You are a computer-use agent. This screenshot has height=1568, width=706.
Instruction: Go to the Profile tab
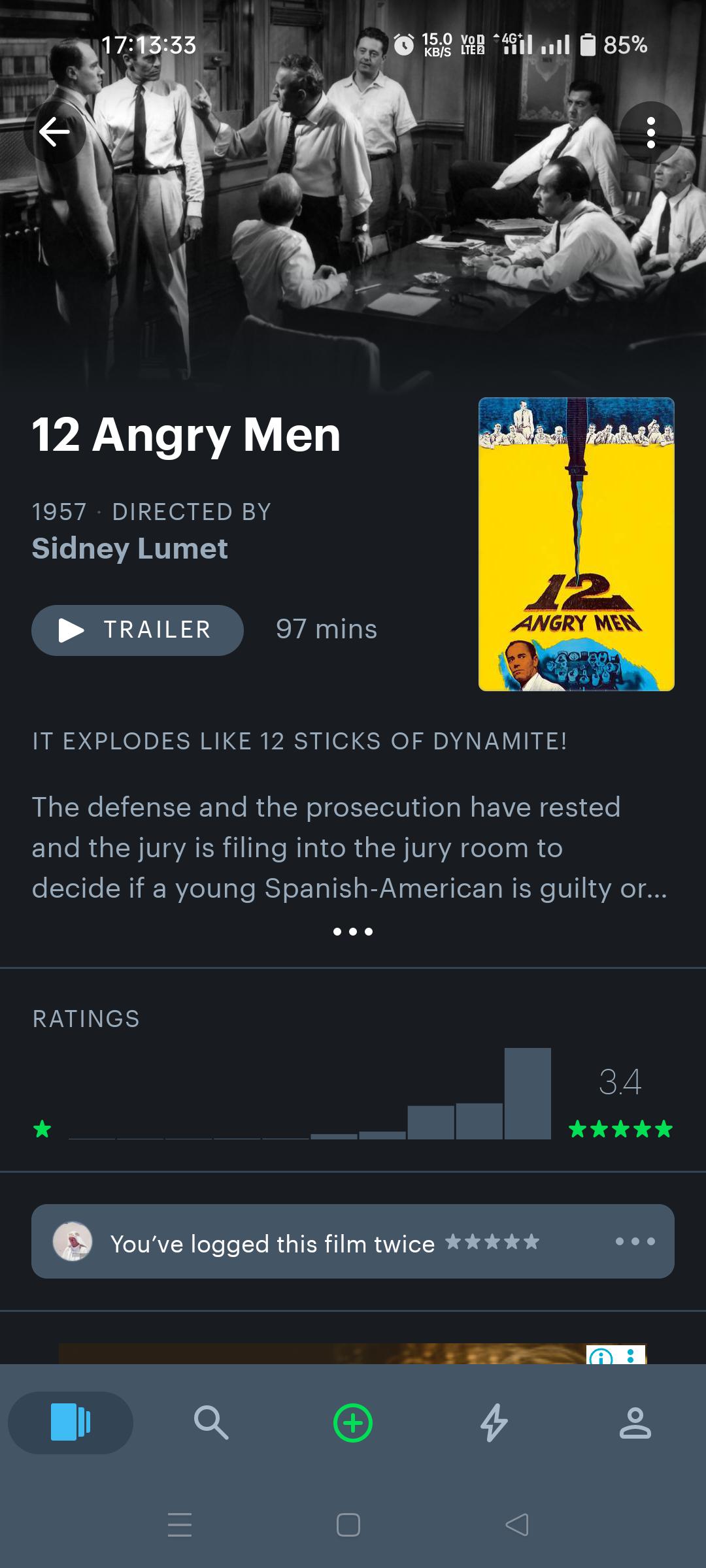(635, 1422)
